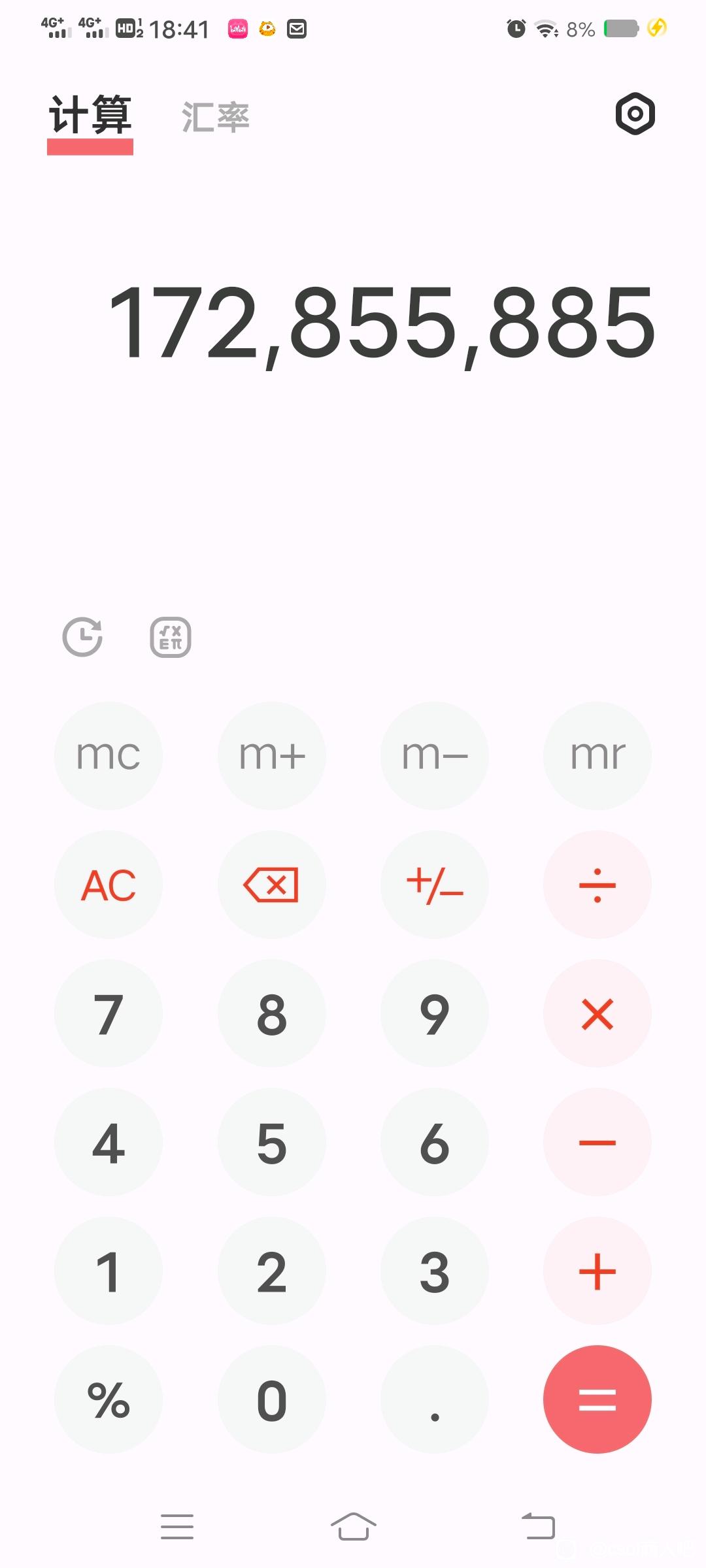This screenshot has width=706, height=1568.
Task: Clear everything with AC
Action: 109,885
